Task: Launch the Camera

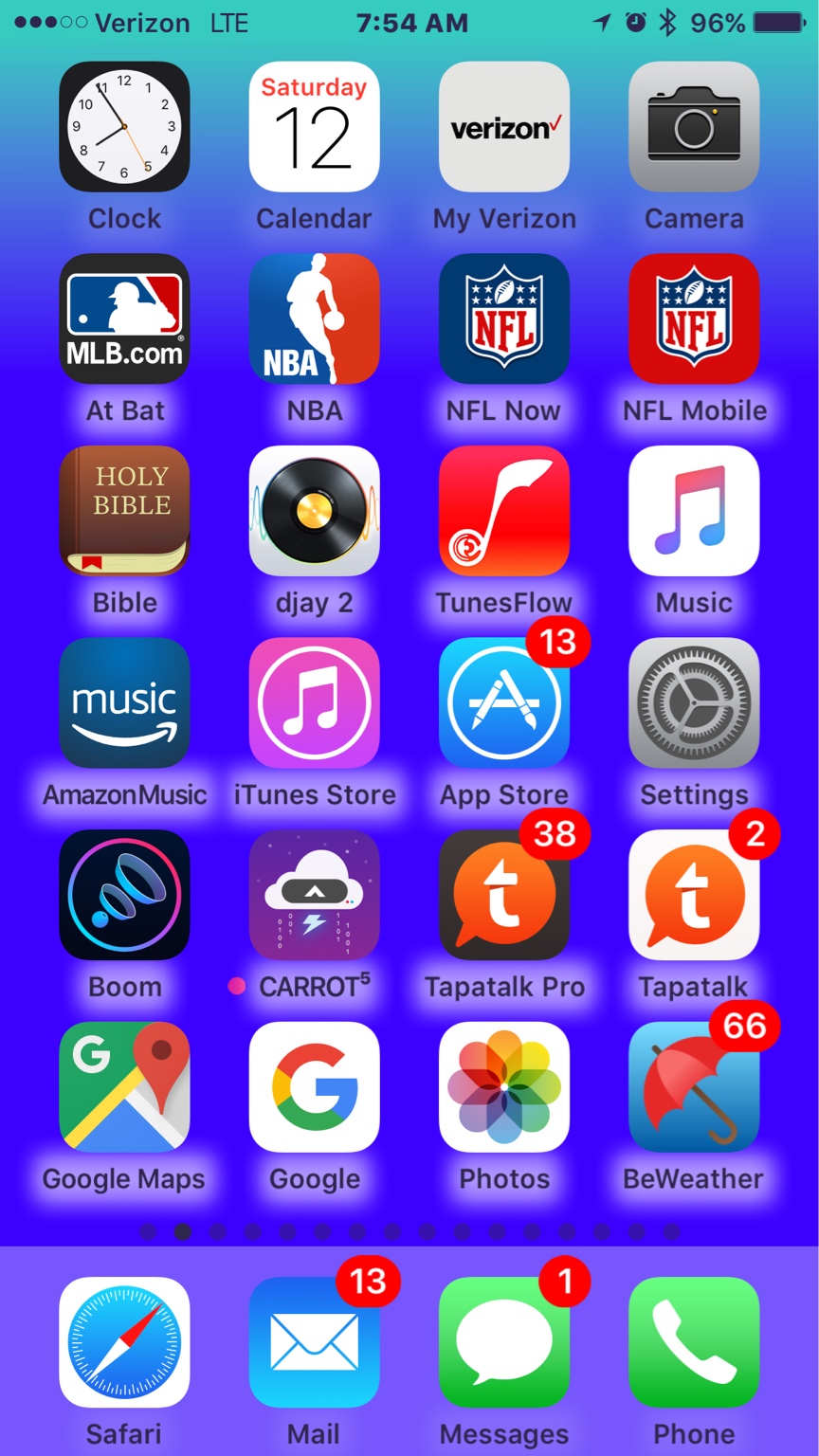Action: [x=694, y=127]
